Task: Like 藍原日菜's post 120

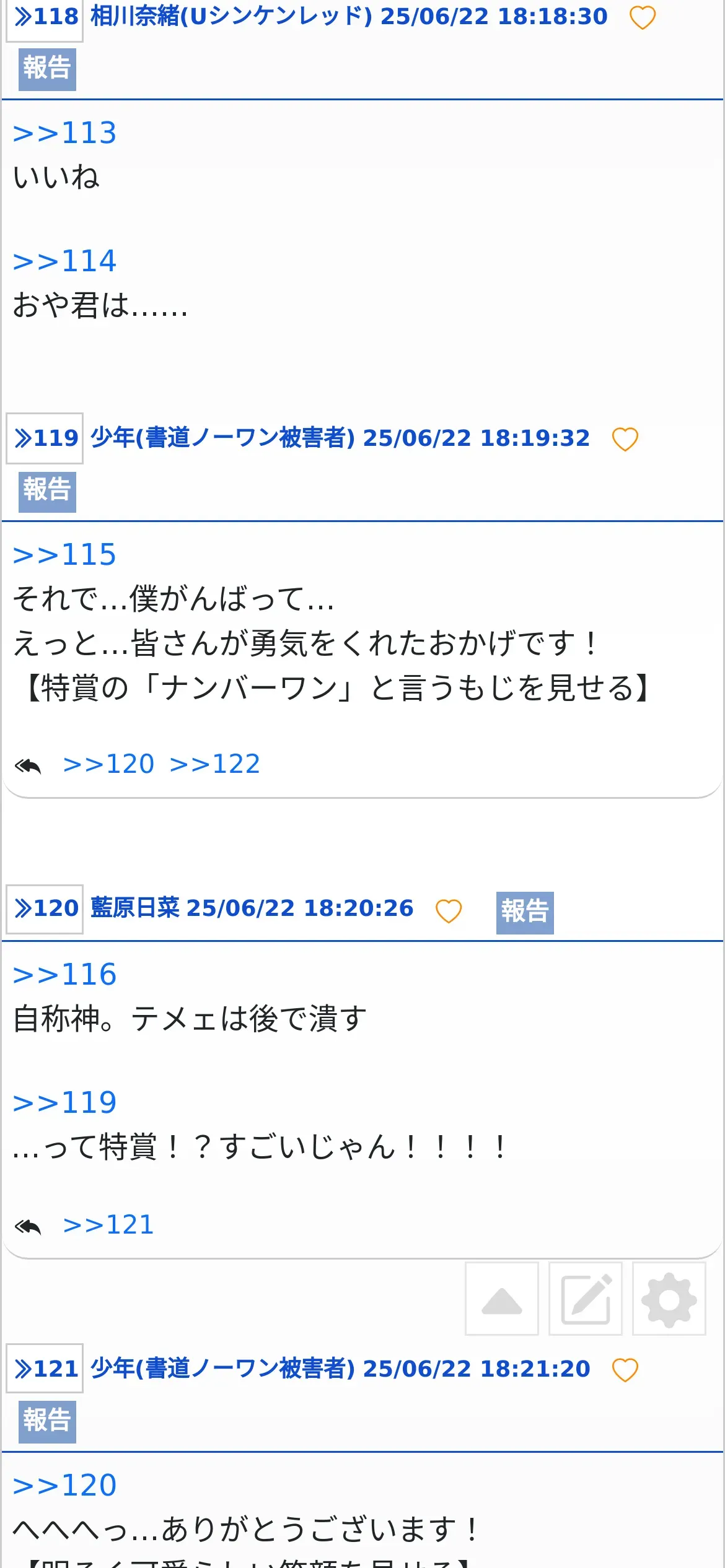Action: [449, 911]
